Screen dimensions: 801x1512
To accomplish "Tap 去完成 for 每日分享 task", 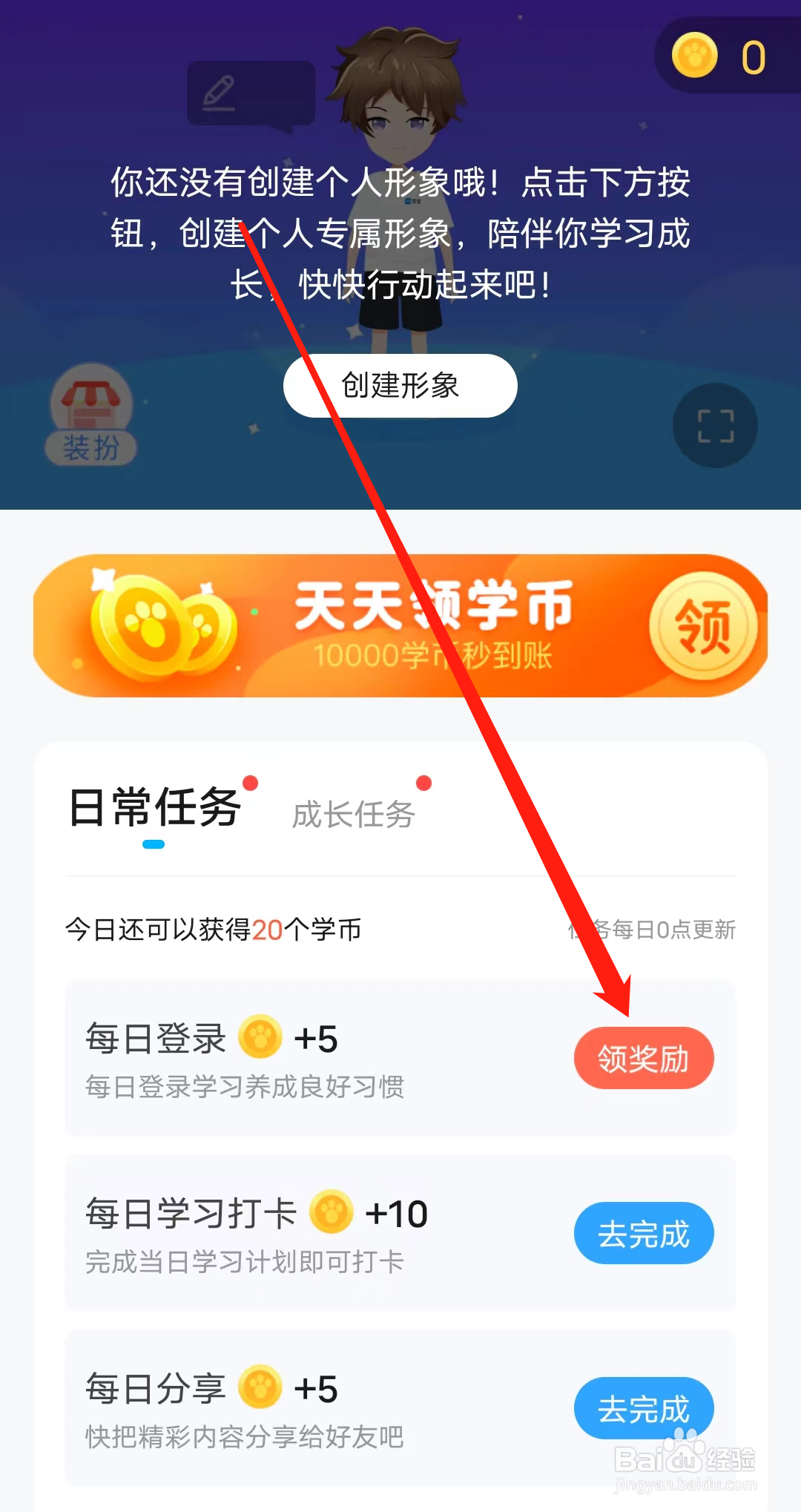I will pos(644,1407).
